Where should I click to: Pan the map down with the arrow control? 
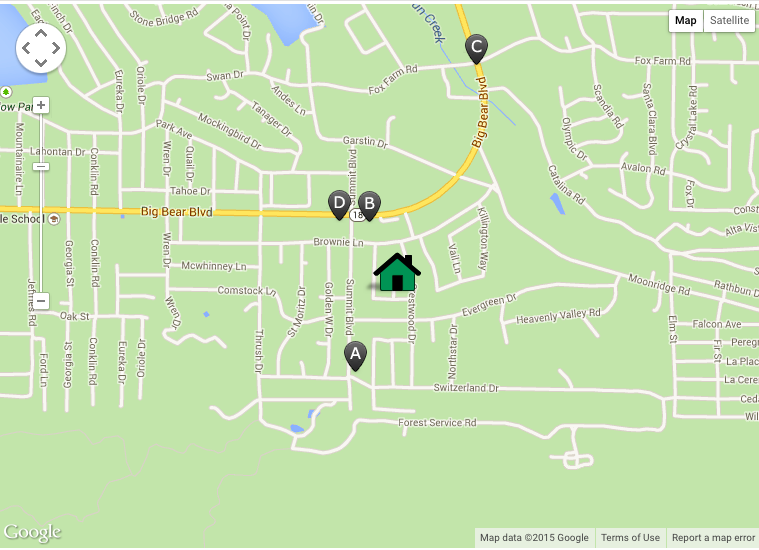[41, 63]
